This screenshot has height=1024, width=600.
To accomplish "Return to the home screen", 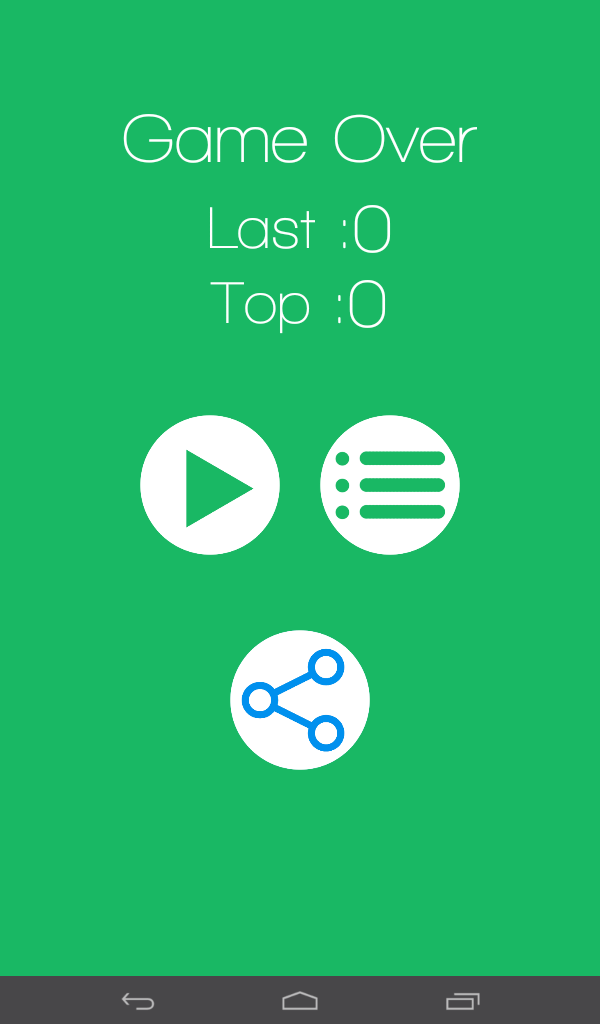I will coord(300,1000).
